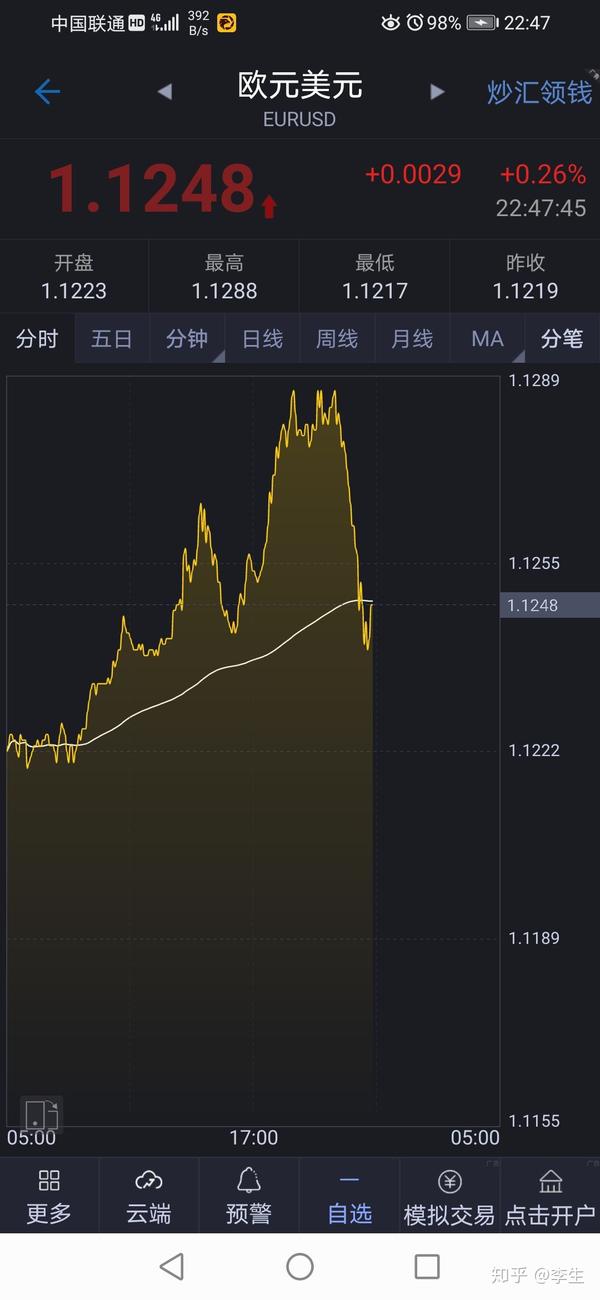The image size is (600, 1300).
Task: Tap the system home button
Action: (x=300, y=1267)
